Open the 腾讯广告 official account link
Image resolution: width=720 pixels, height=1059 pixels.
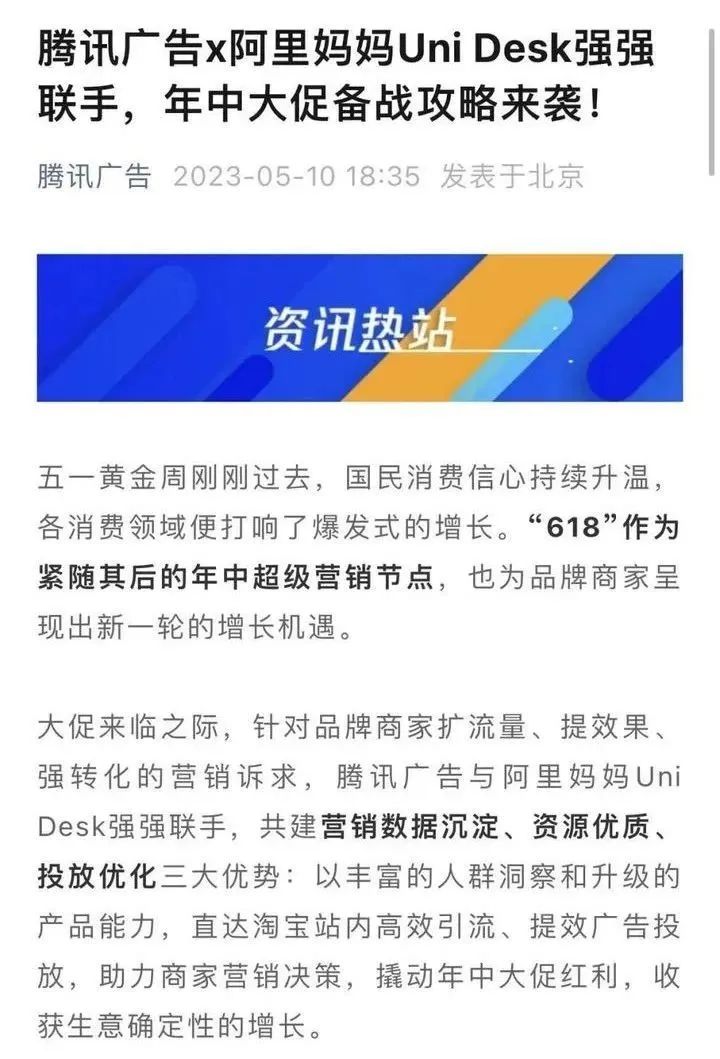coord(94,176)
